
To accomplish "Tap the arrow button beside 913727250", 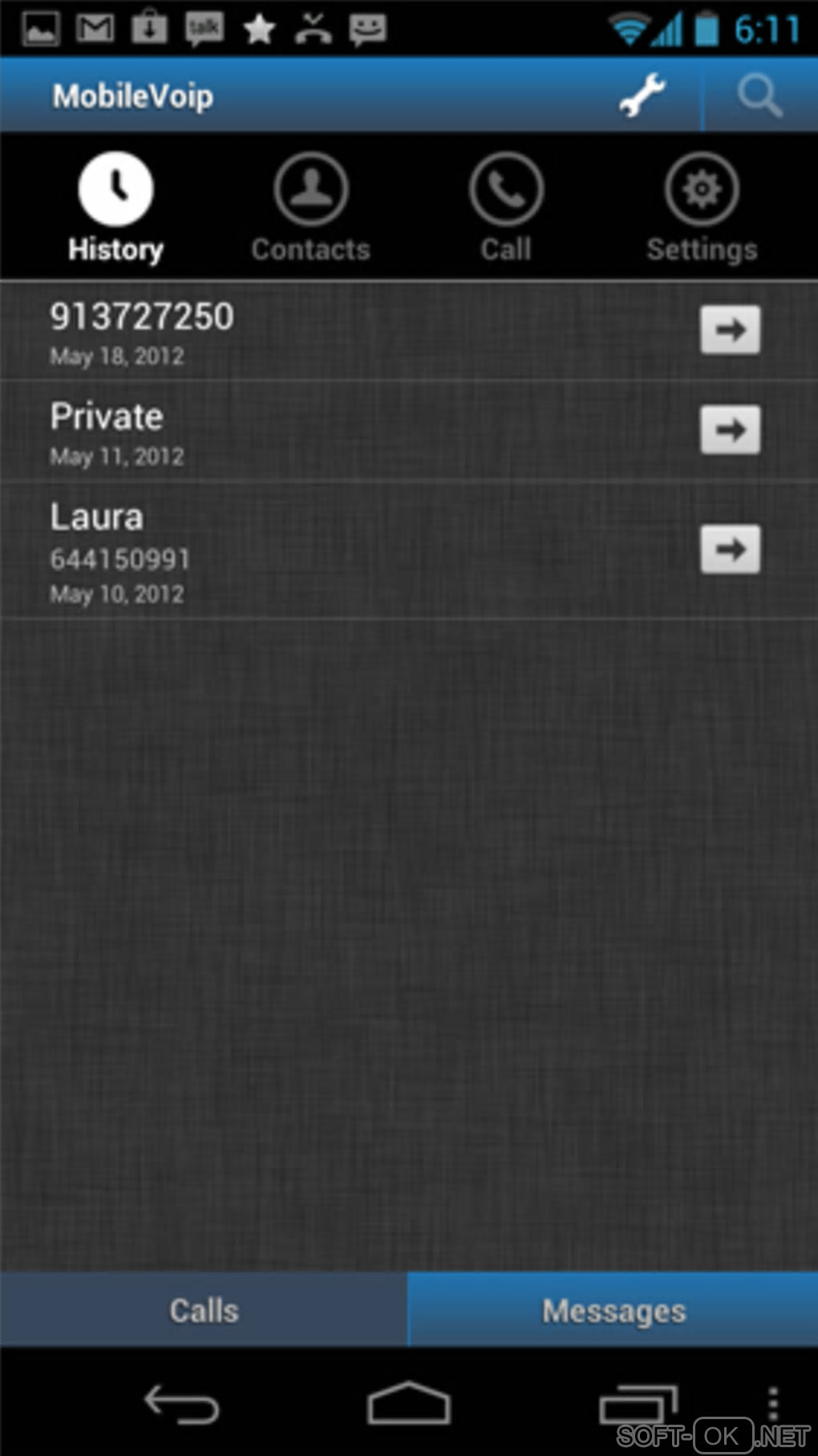I will point(730,330).
